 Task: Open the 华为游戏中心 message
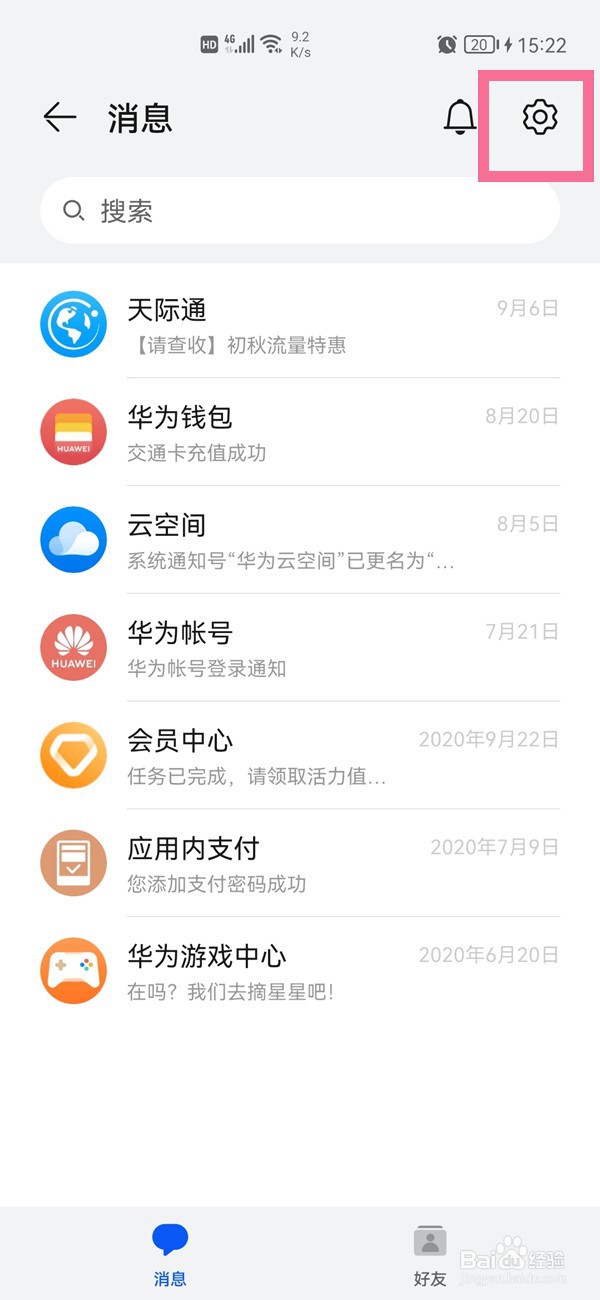300,971
